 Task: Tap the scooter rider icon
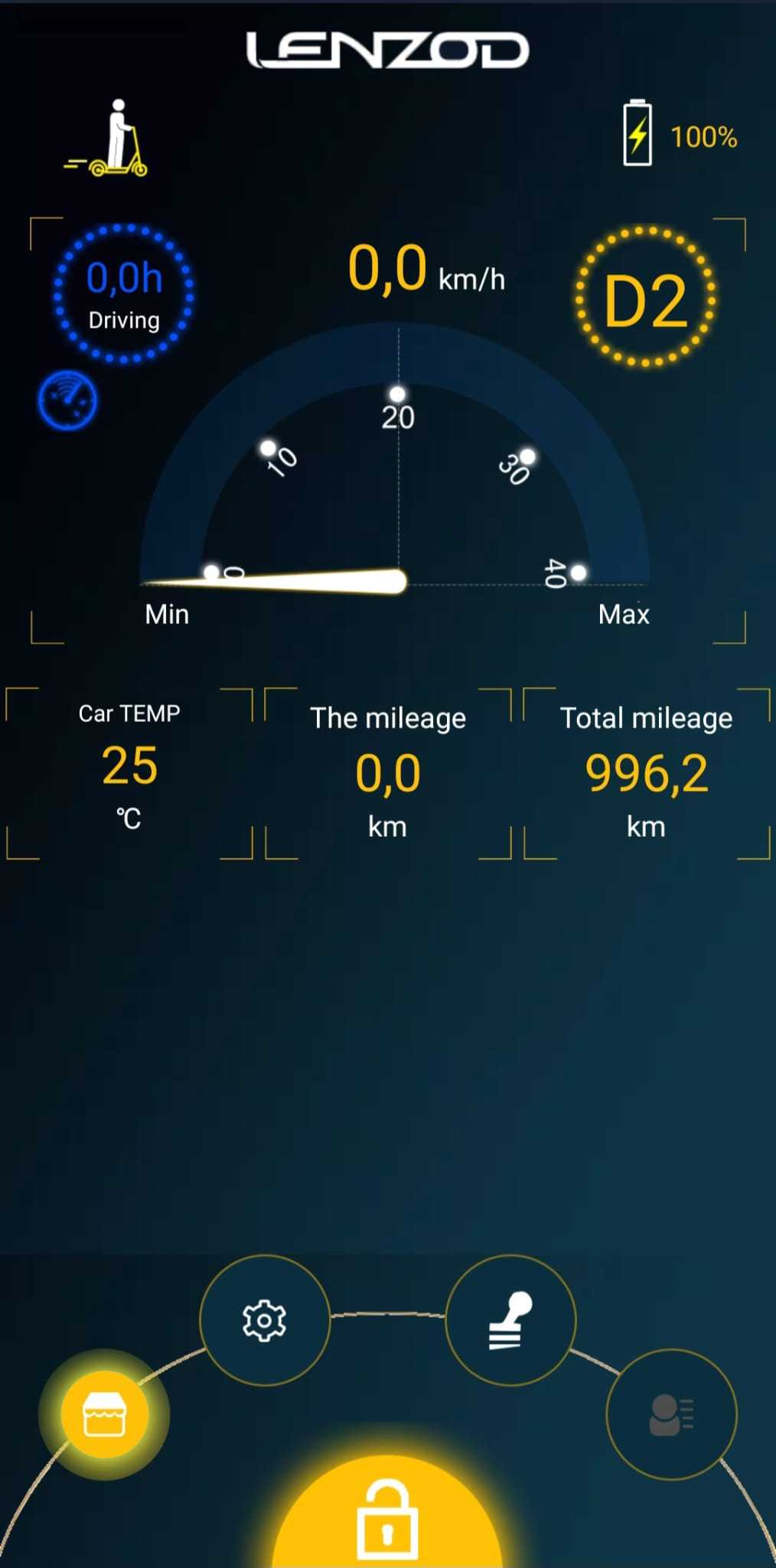click(107, 139)
